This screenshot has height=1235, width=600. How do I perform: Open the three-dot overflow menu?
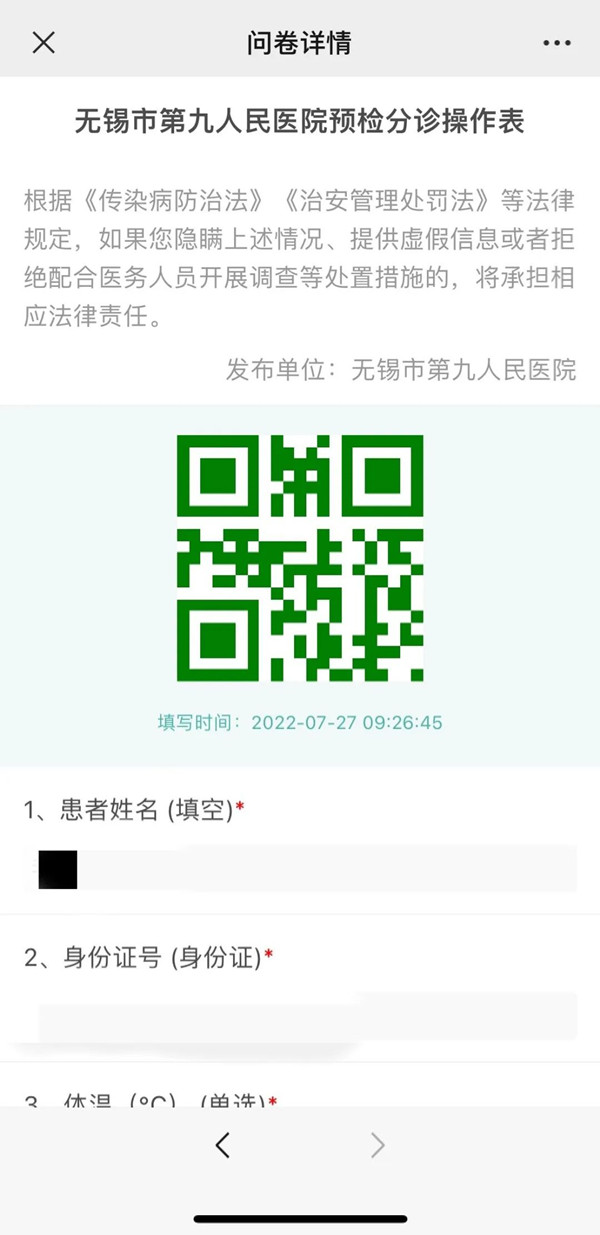[556, 43]
